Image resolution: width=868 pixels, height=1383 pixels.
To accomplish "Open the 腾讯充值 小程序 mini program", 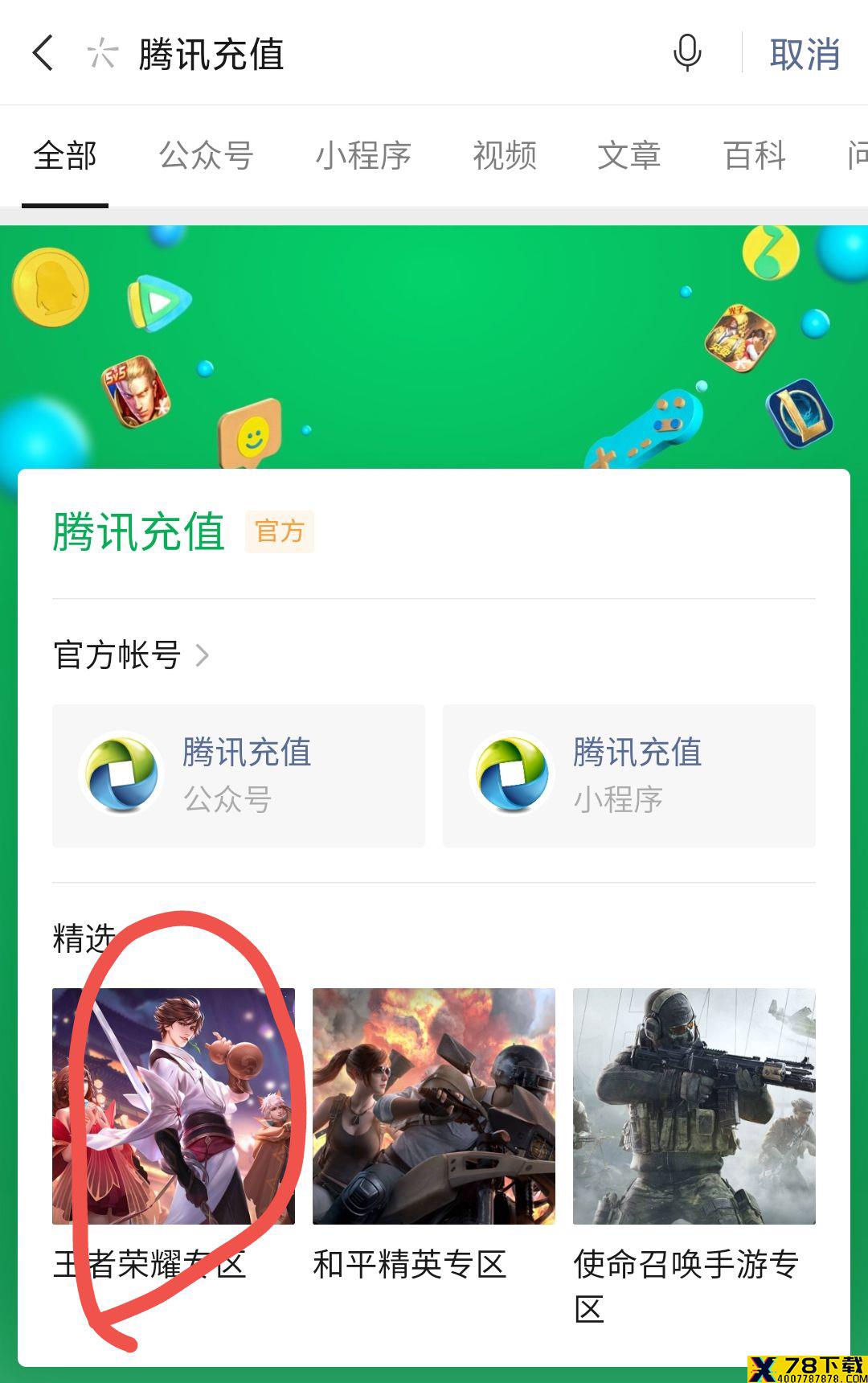I will (628, 775).
